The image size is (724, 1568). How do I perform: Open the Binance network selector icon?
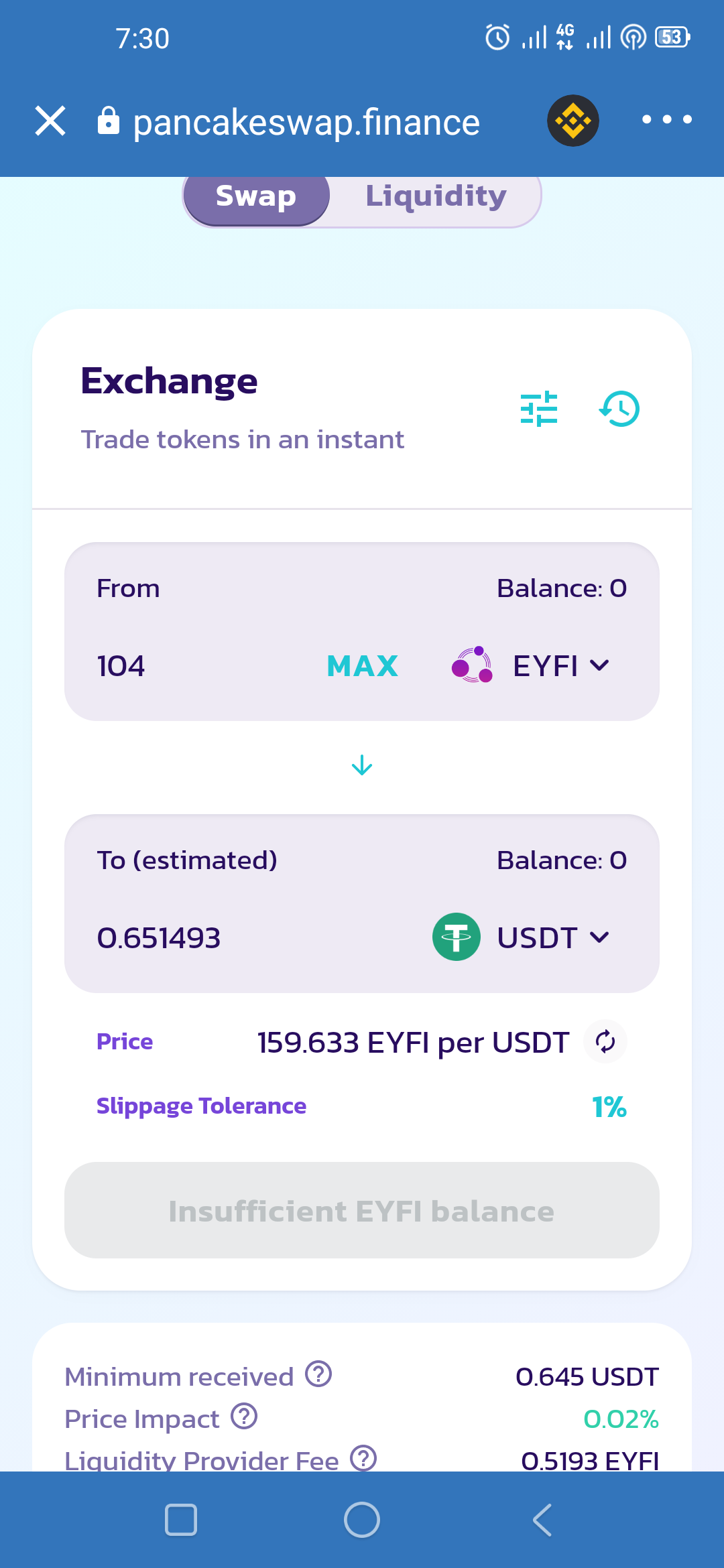(x=572, y=121)
